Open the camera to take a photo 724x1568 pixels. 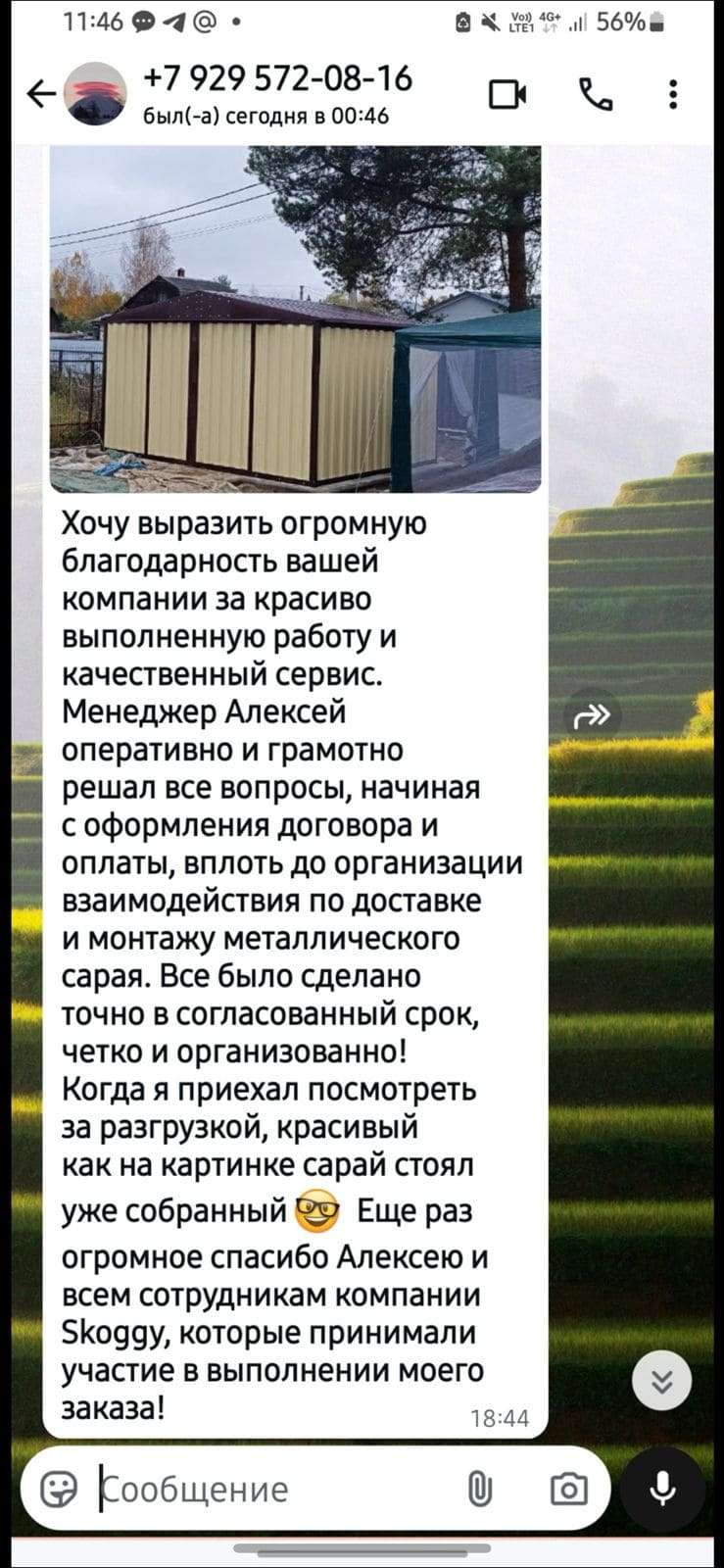[568, 1490]
